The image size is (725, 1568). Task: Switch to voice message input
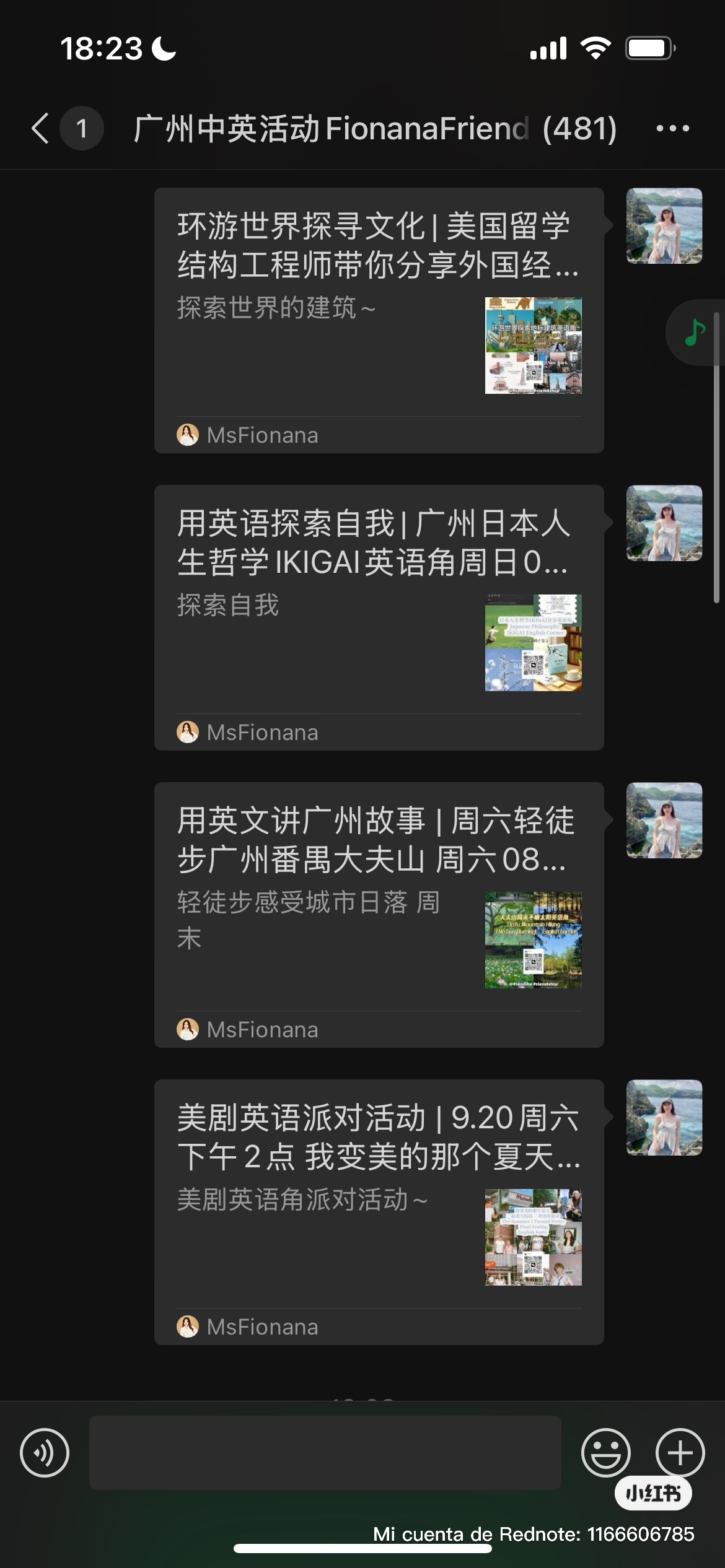point(45,1452)
